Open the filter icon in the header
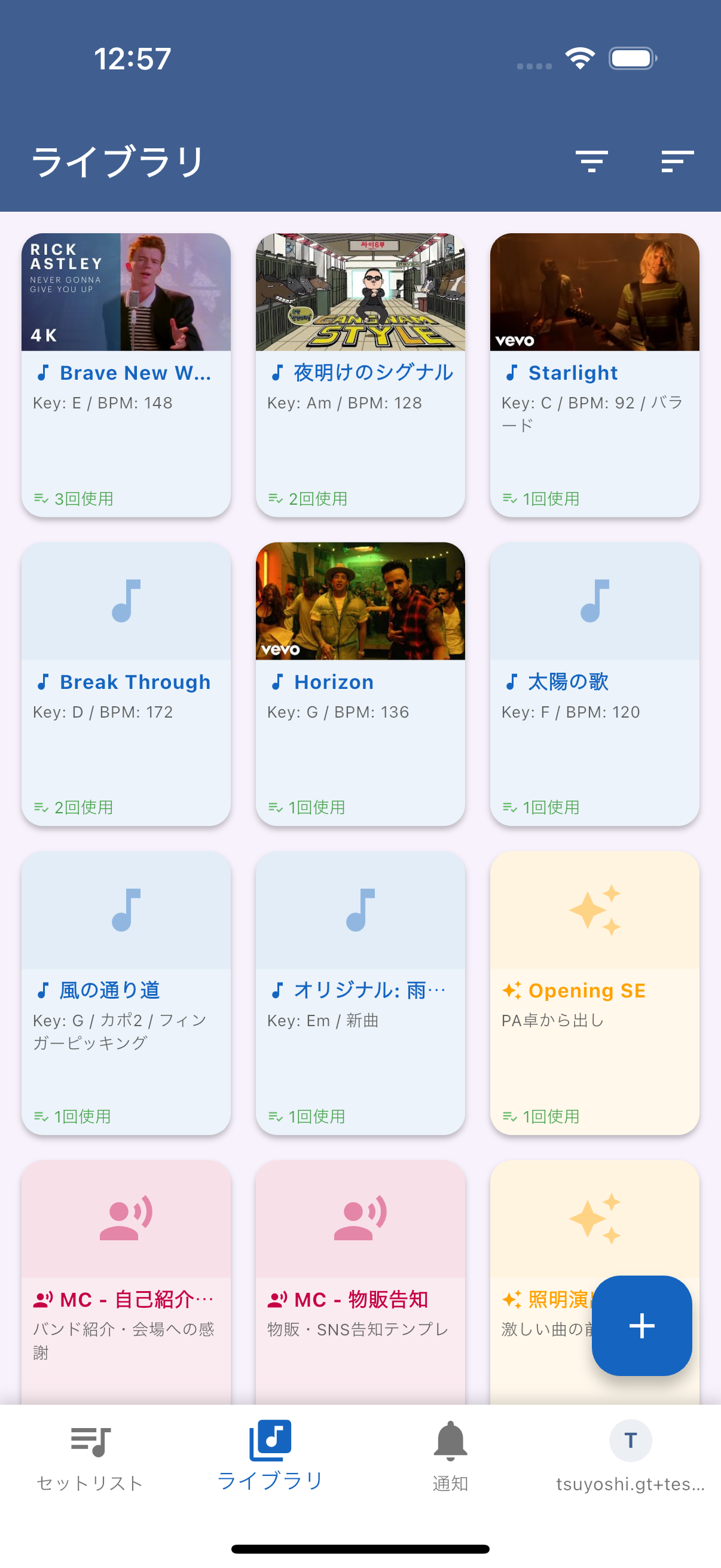Image resolution: width=721 pixels, height=1568 pixels. (x=593, y=161)
